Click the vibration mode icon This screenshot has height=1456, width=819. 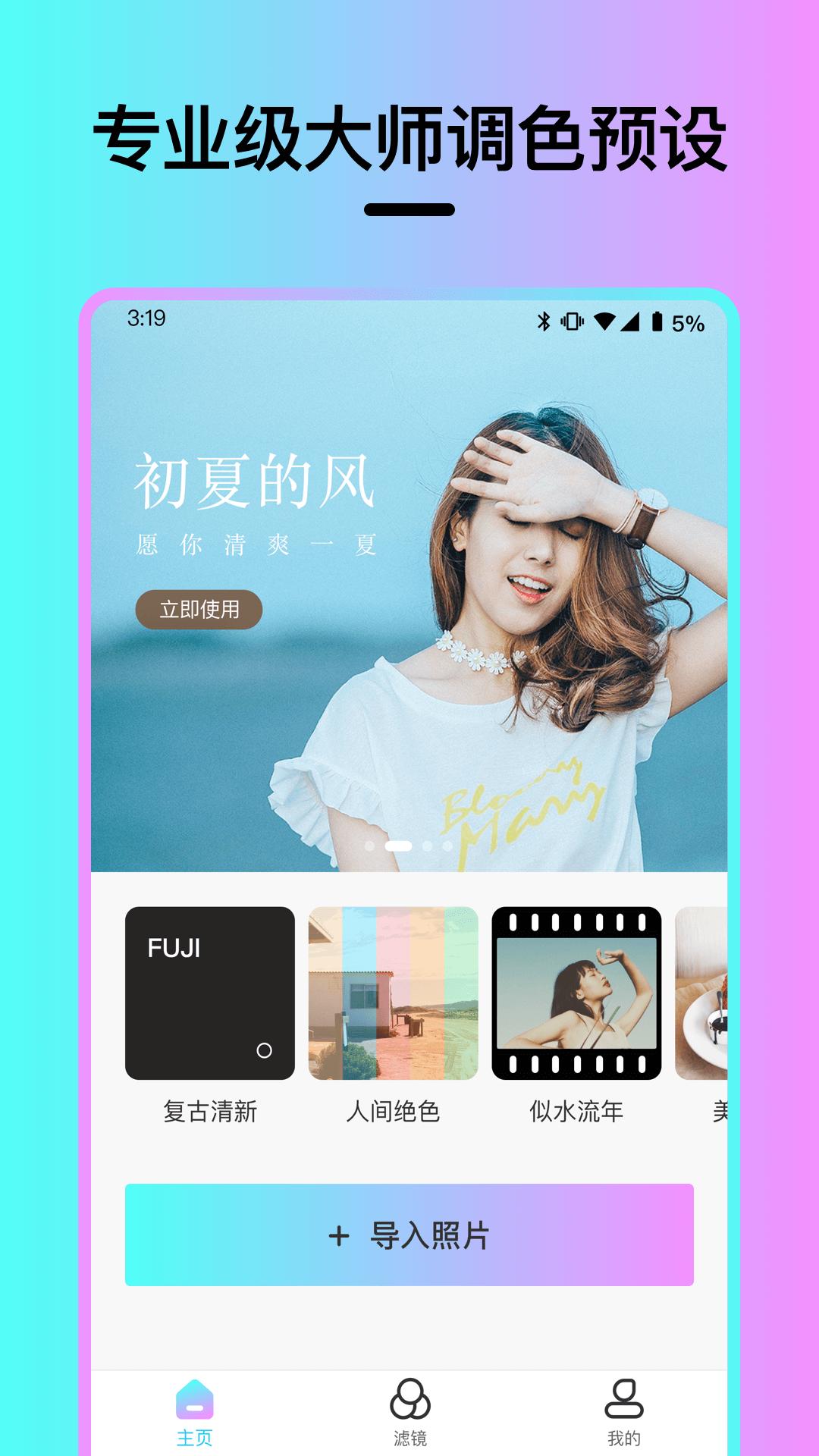[571, 321]
